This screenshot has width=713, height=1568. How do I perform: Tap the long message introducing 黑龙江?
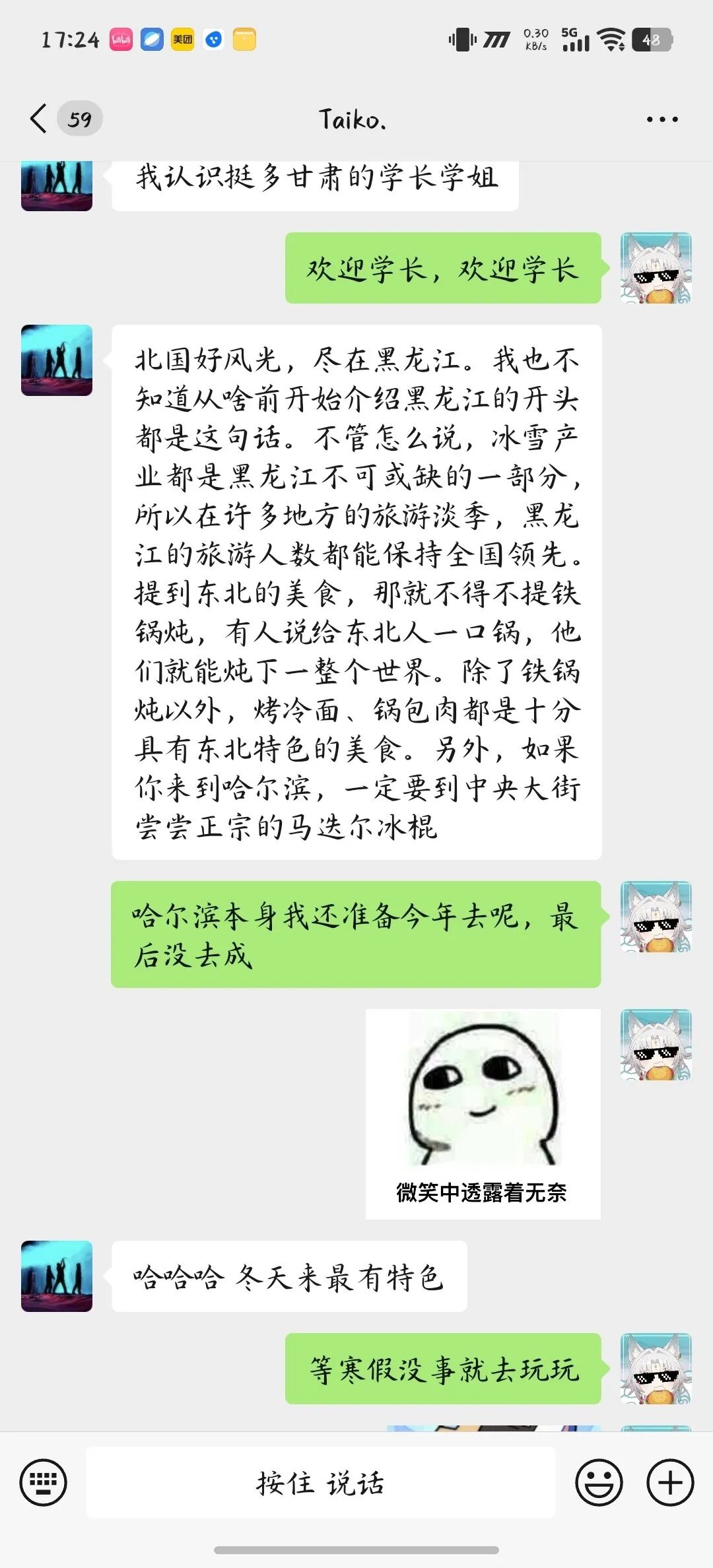coord(360,594)
